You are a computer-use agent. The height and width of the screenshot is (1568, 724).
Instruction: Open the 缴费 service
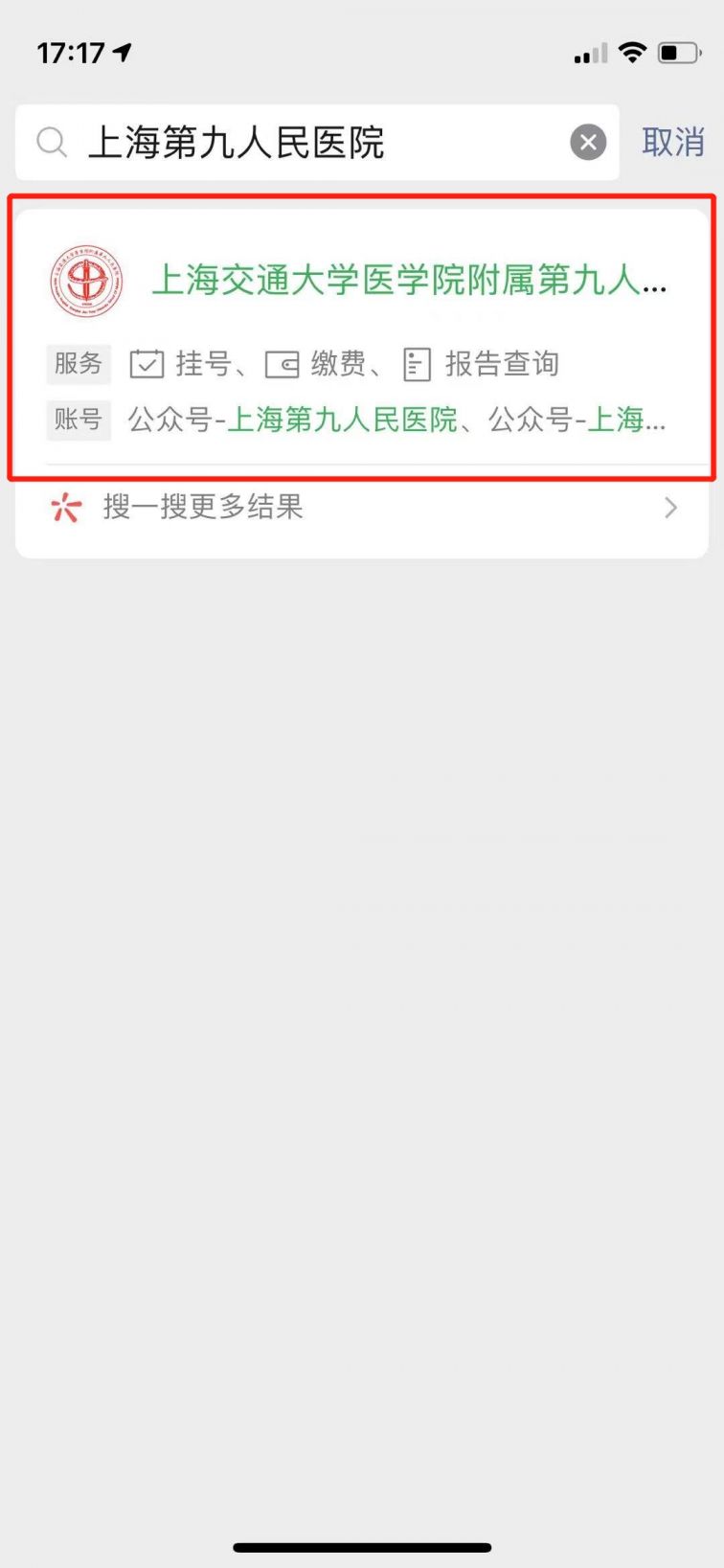pyautogui.click(x=316, y=364)
